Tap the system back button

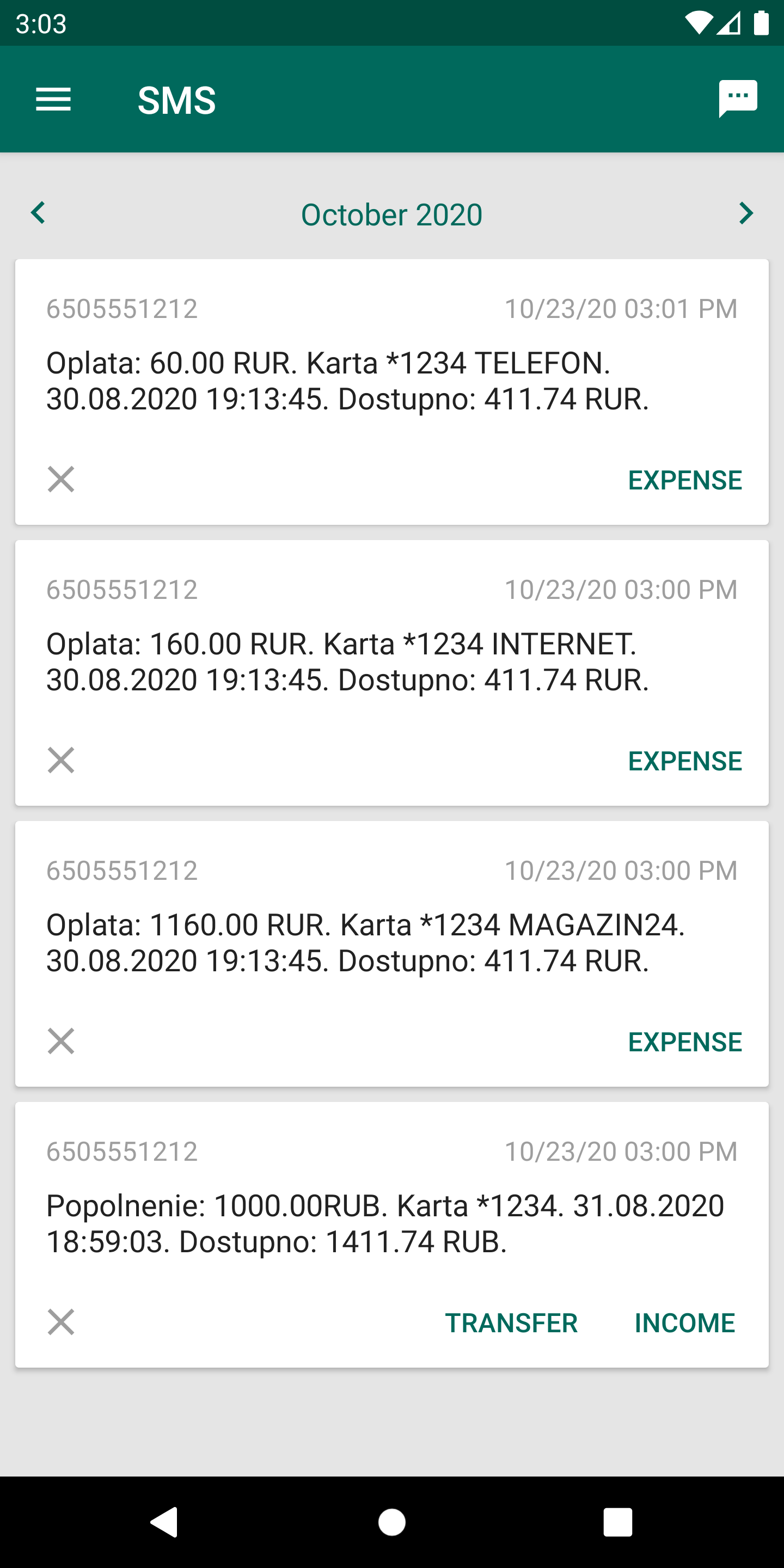[164, 1522]
